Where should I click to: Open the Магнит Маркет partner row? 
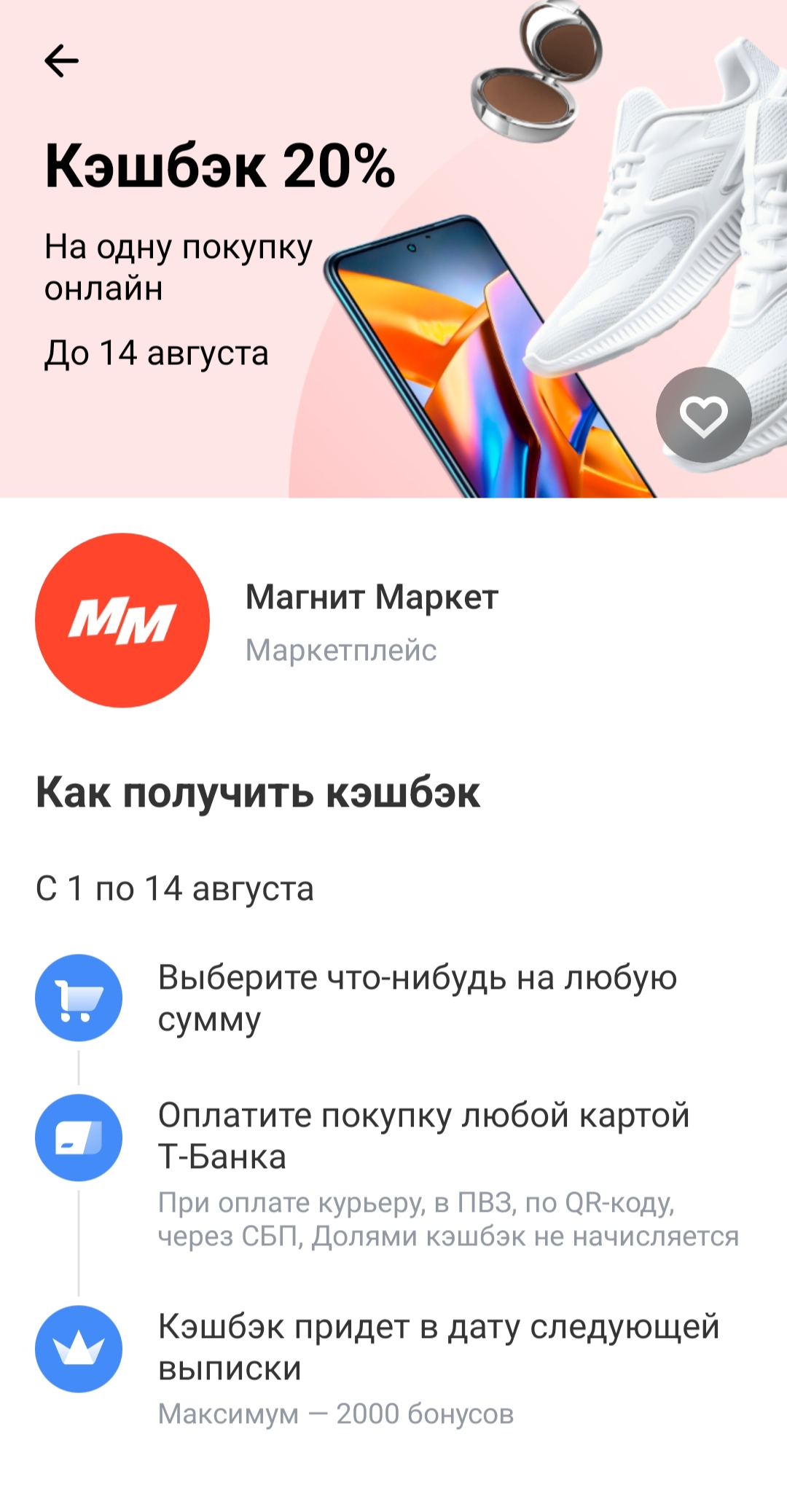point(372,619)
